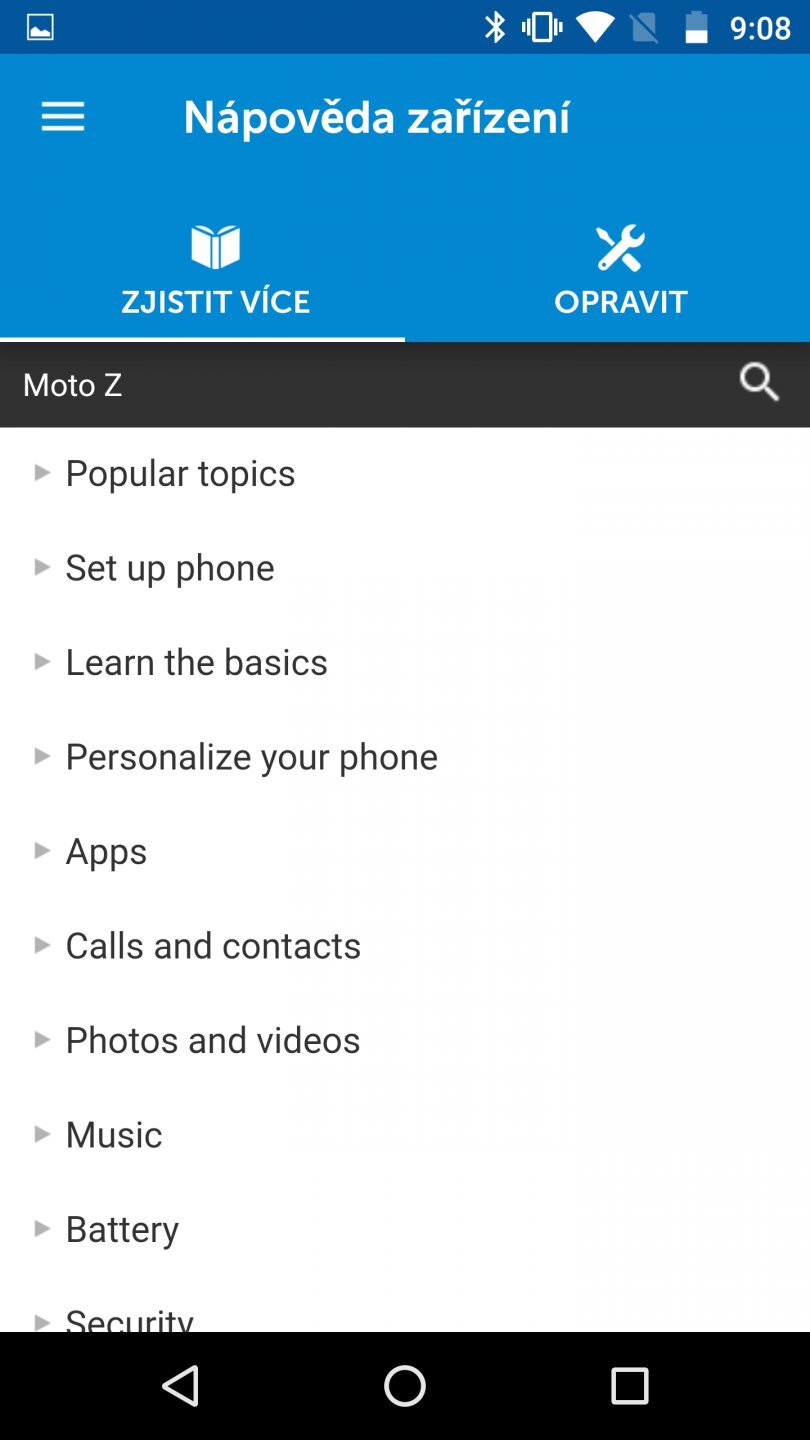Open the Calls and contacts topic

[x=213, y=944]
